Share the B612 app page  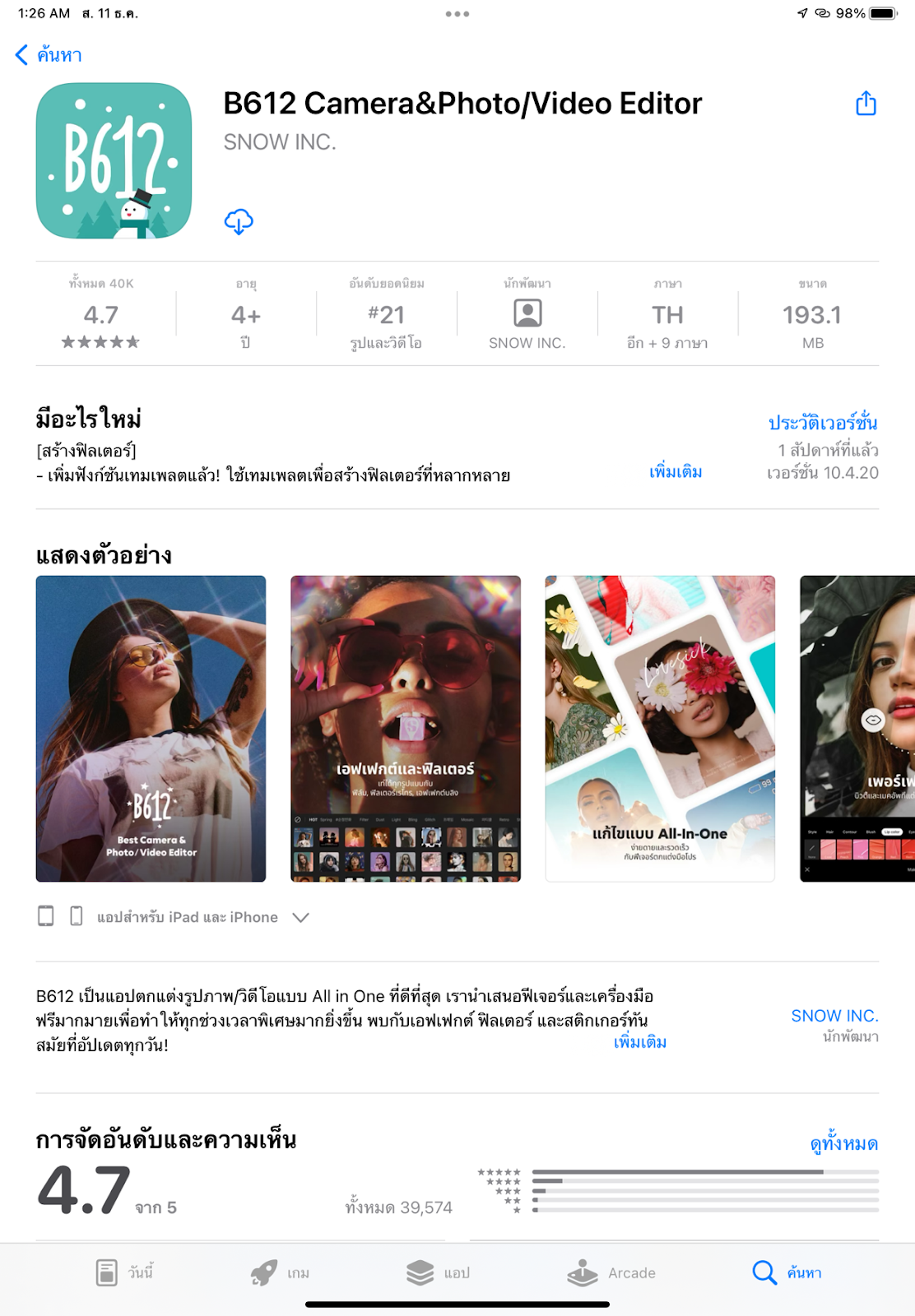click(866, 104)
